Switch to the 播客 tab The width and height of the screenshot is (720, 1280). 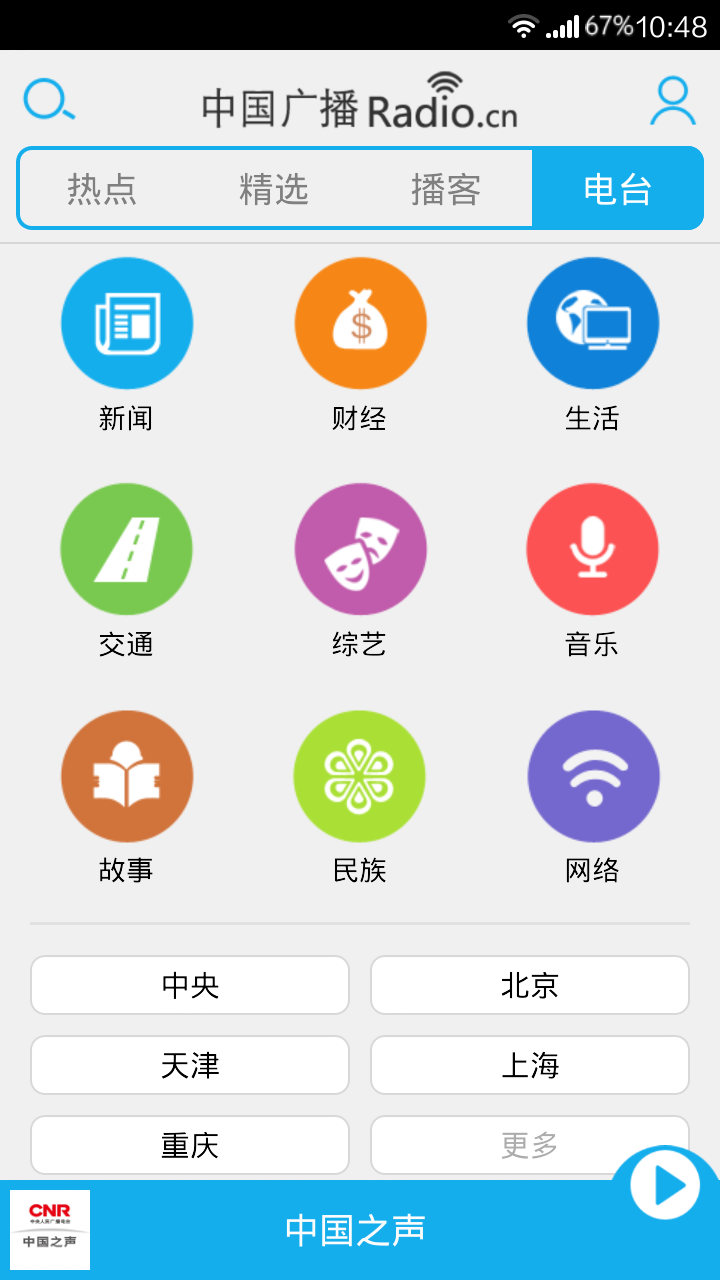446,189
